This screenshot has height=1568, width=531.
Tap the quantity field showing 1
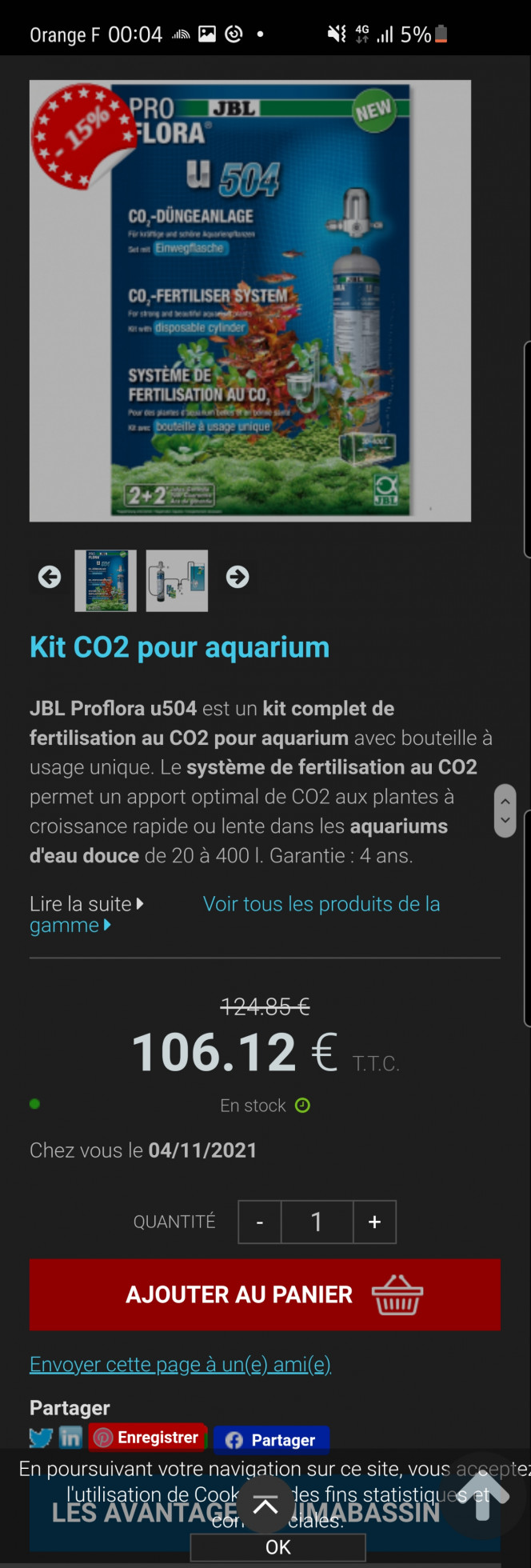[x=317, y=1222]
